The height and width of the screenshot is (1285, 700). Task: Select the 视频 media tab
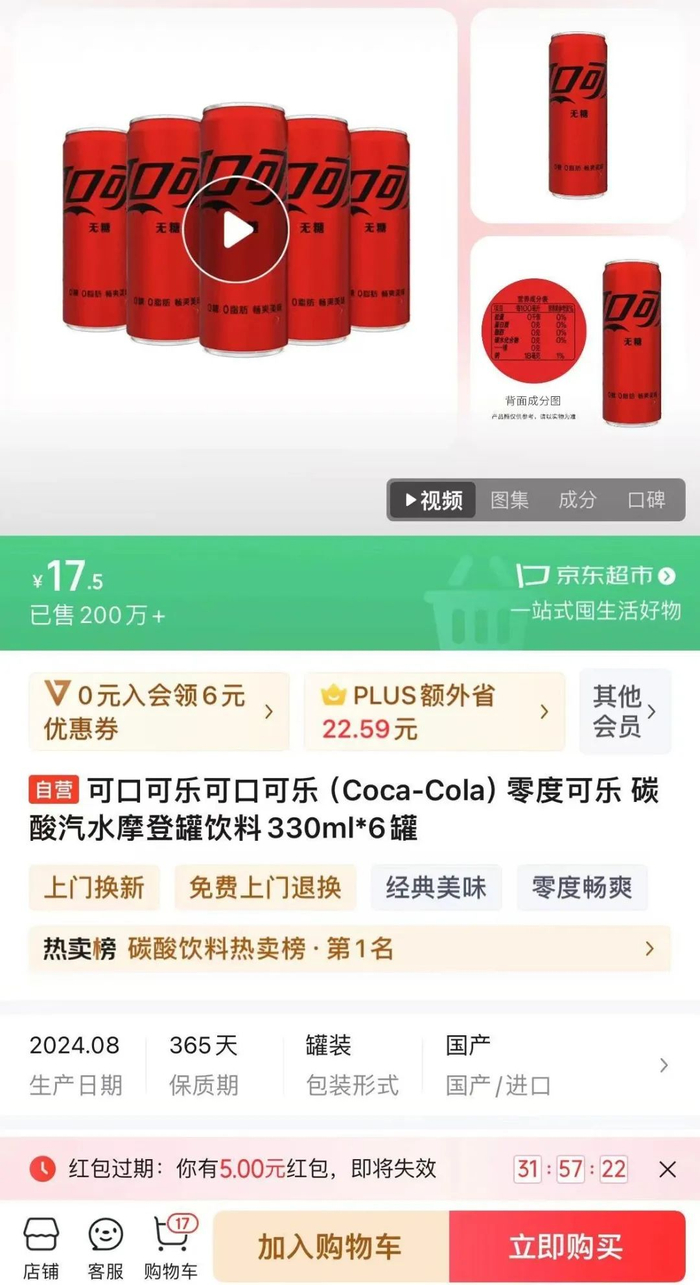pyautogui.click(x=433, y=500)
